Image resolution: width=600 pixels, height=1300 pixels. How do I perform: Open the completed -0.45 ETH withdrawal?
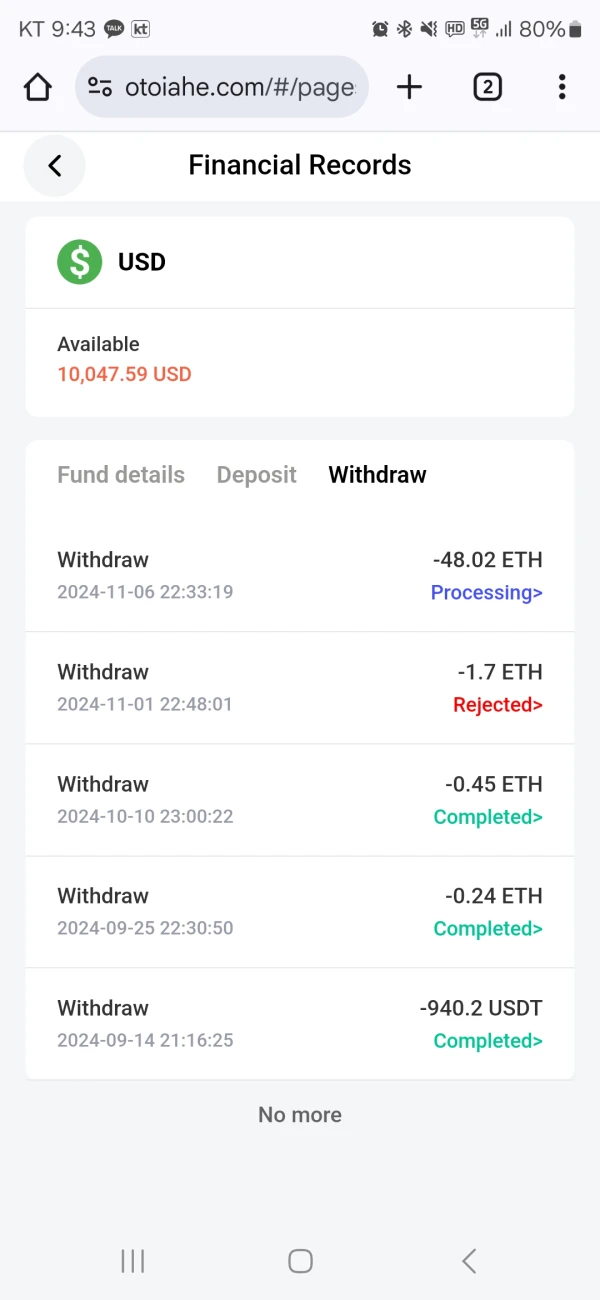click(487, 817)
